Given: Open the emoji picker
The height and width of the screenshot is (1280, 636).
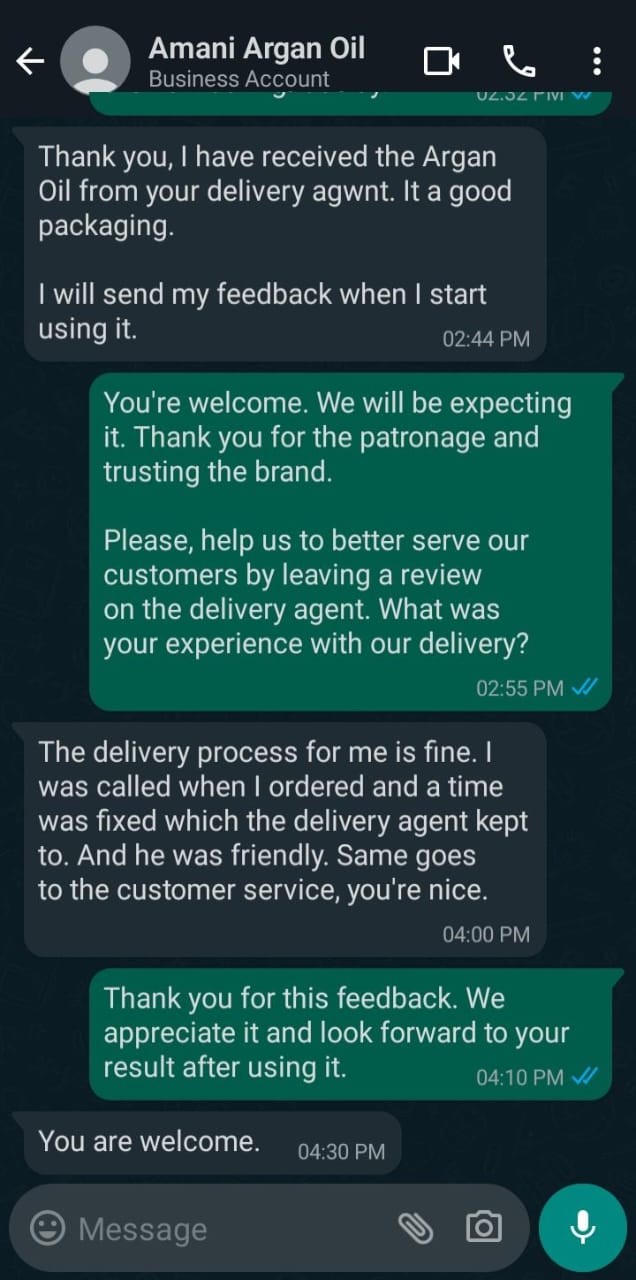Looking at the screenshot, I should [x=47, y=1228].
